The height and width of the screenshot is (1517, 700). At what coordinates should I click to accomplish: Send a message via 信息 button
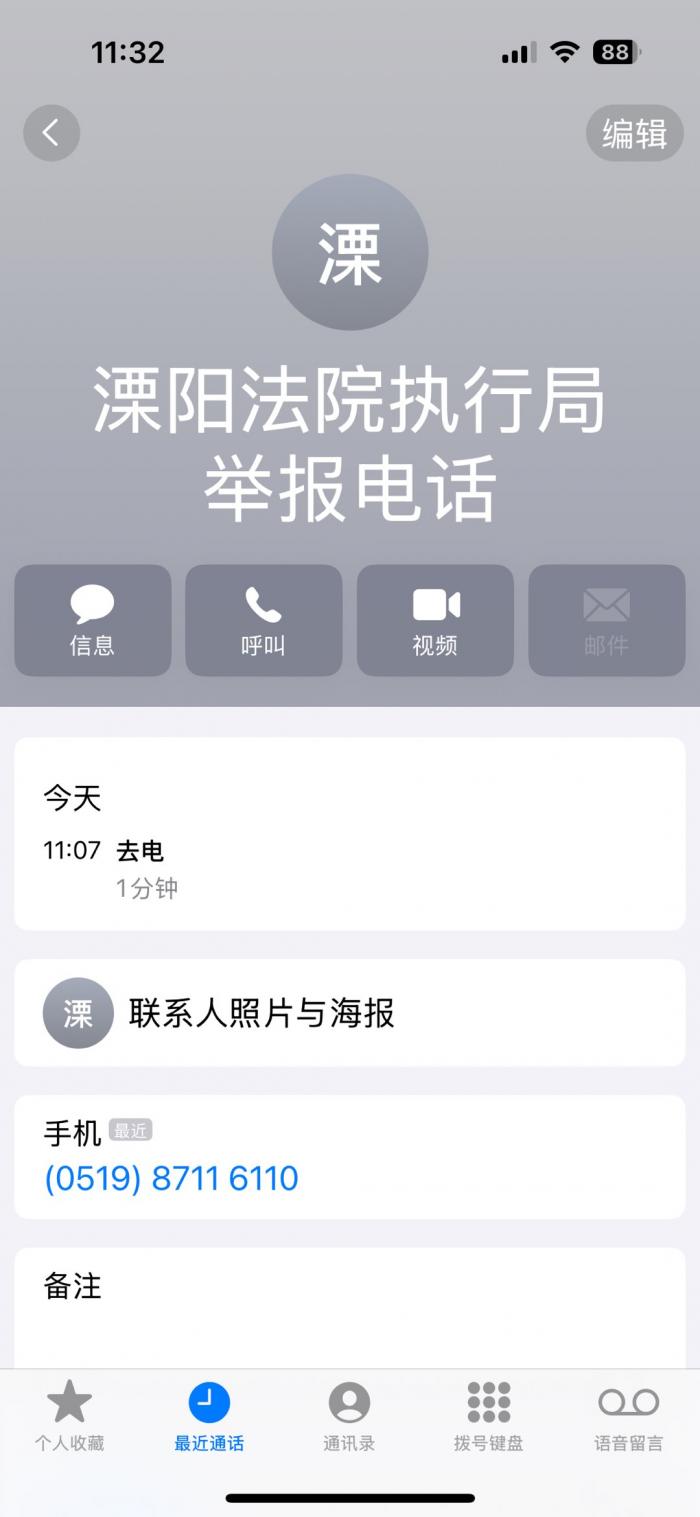pyautogui.click(x=92, y=620)
